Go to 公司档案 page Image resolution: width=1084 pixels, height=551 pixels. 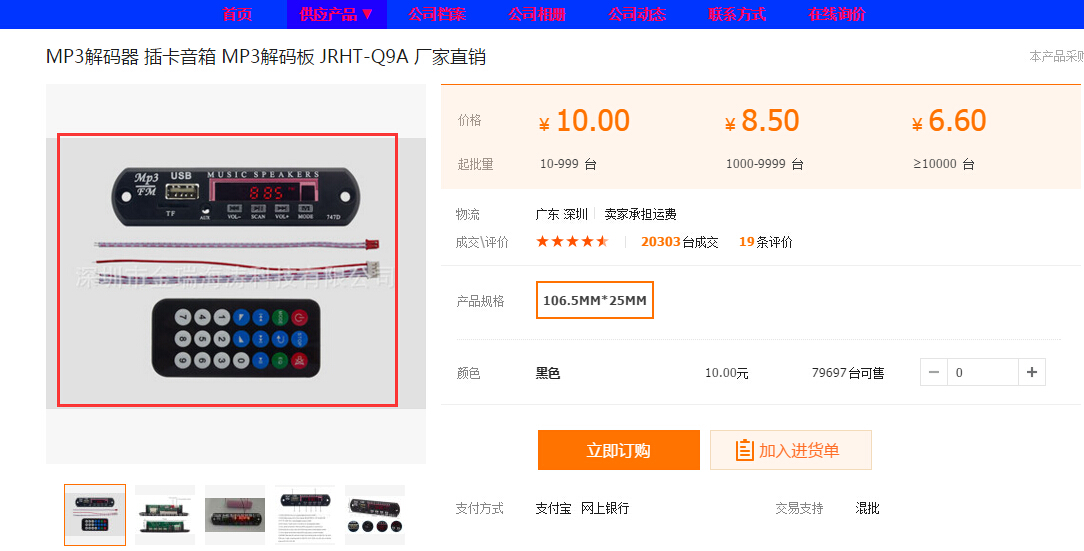coord(437,14)
